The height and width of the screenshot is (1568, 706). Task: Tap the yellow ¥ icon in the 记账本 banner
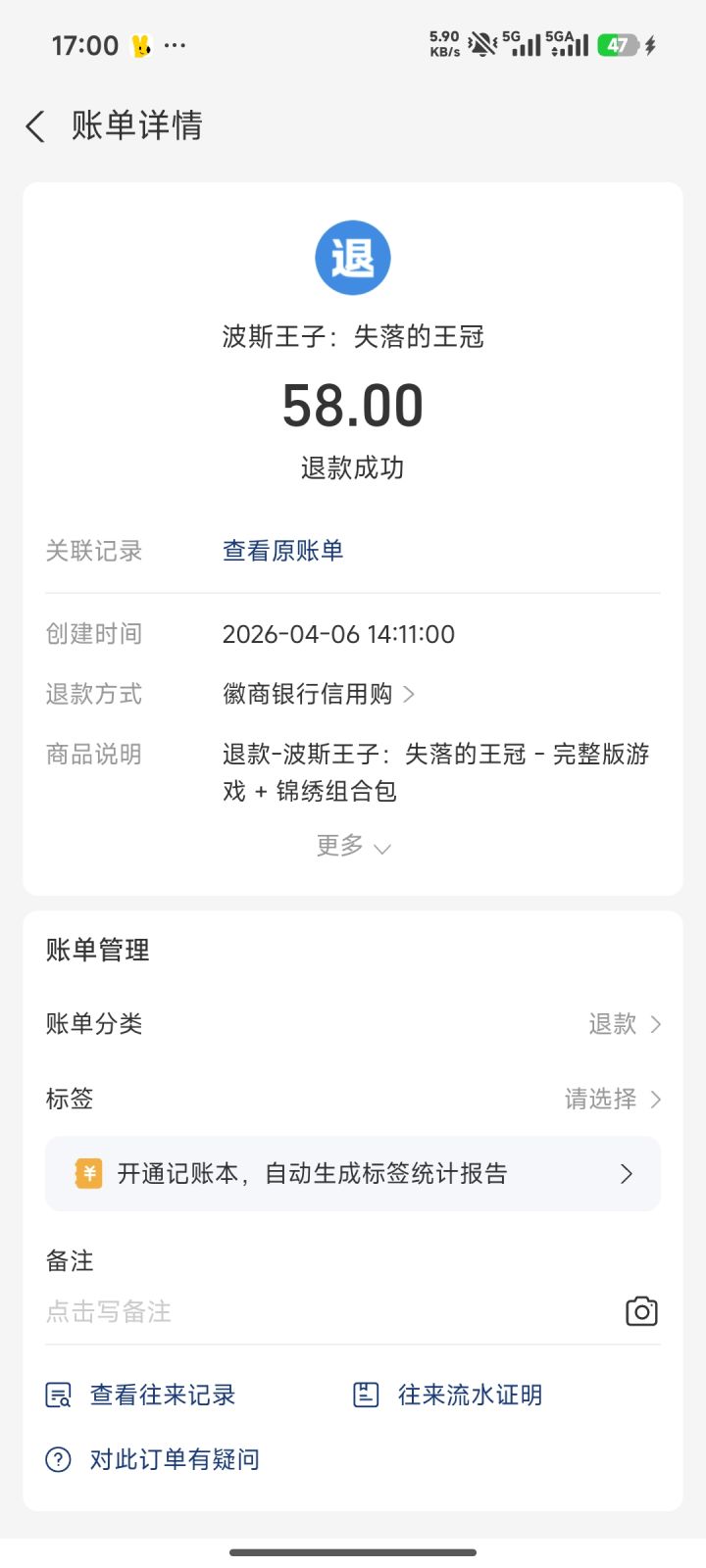pos(87,1173)
